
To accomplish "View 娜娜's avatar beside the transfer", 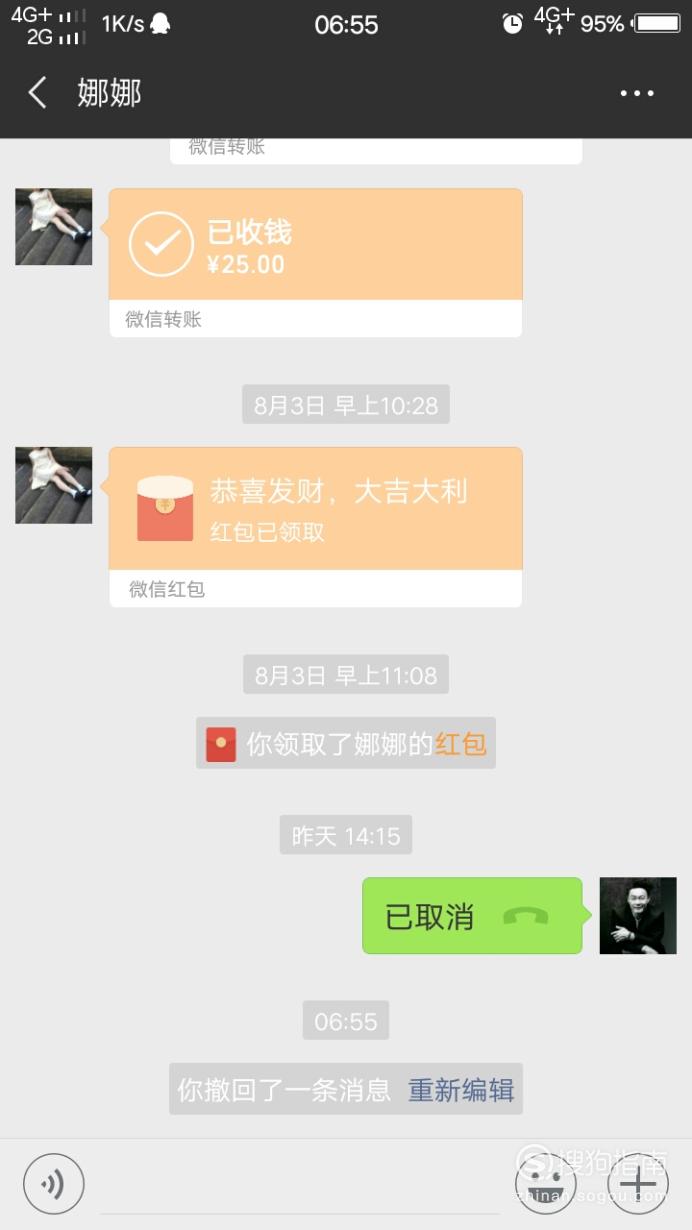I will (x=54, y=227).
